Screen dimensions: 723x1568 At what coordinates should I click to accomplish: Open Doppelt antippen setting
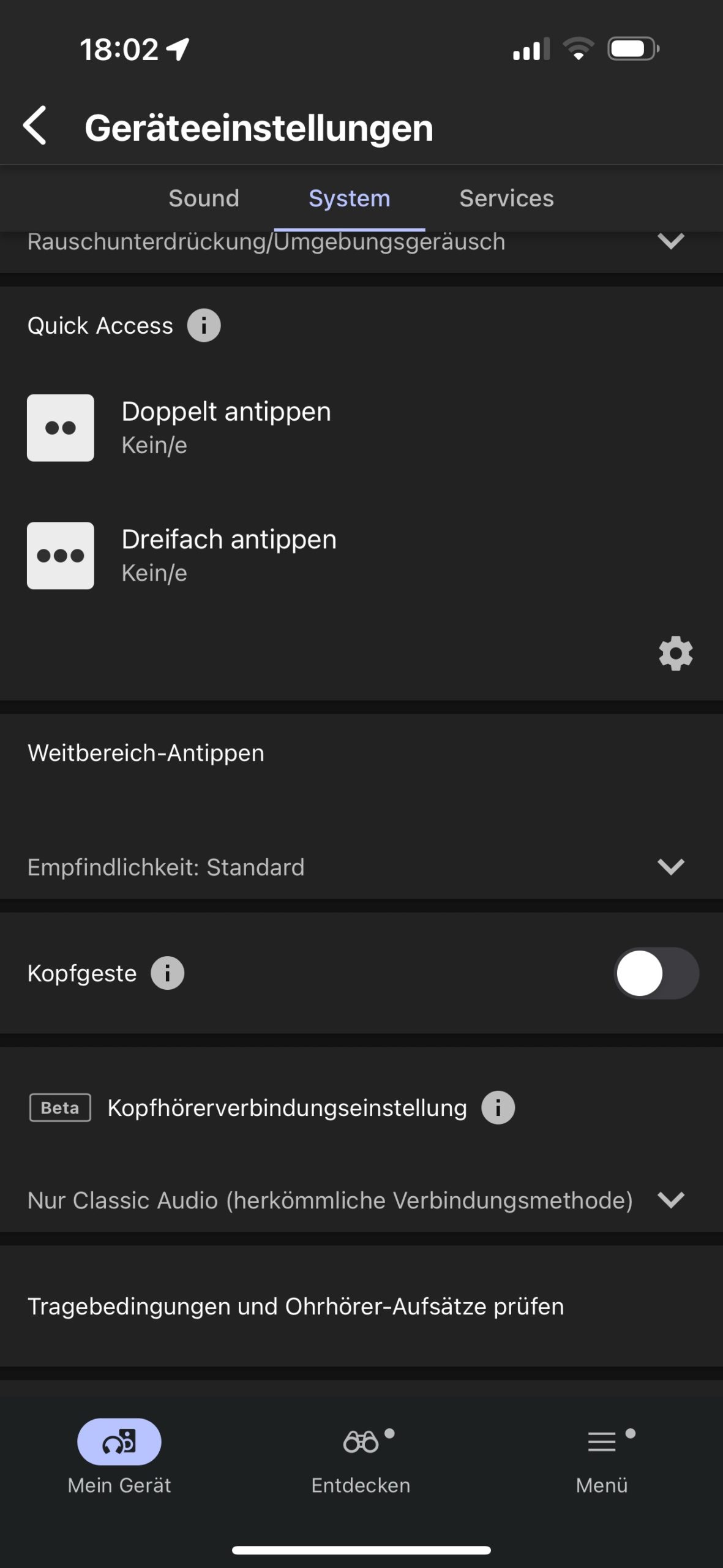(x=227, y=428)
